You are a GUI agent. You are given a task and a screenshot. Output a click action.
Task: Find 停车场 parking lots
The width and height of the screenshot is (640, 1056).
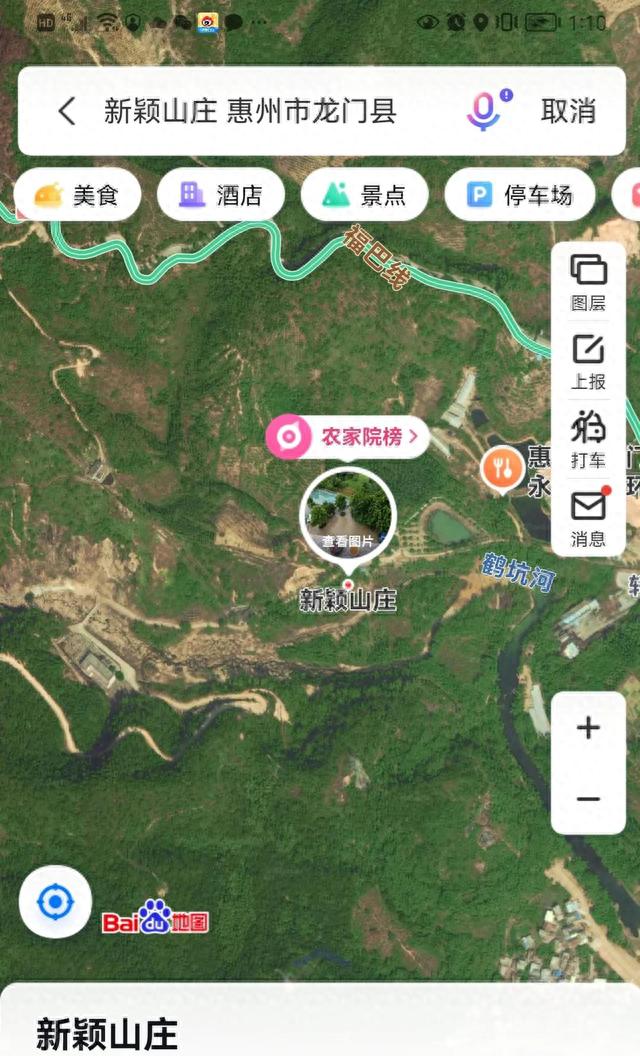coord(519,195)
